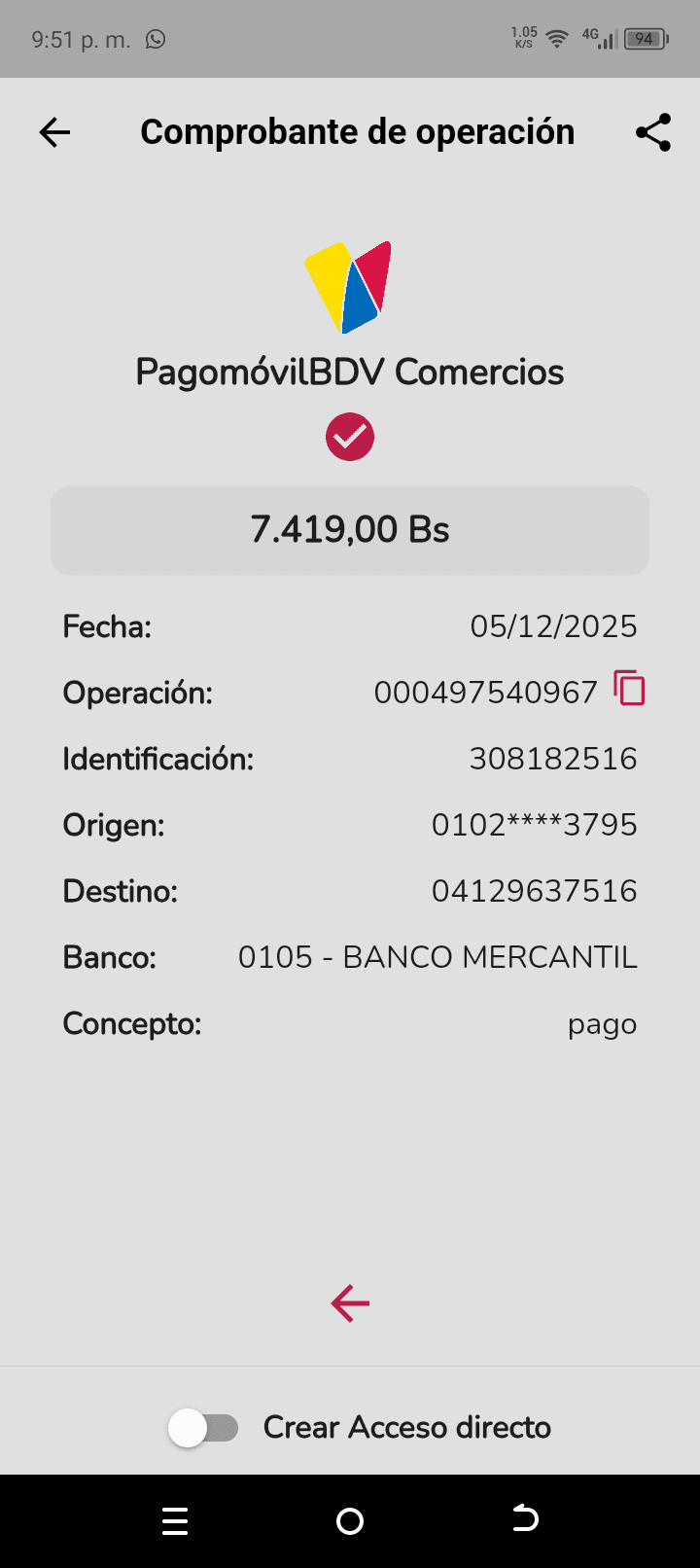The image size is (700, 1568).
Task: Go back using the top-left arrow
Action: coord(55,132)
